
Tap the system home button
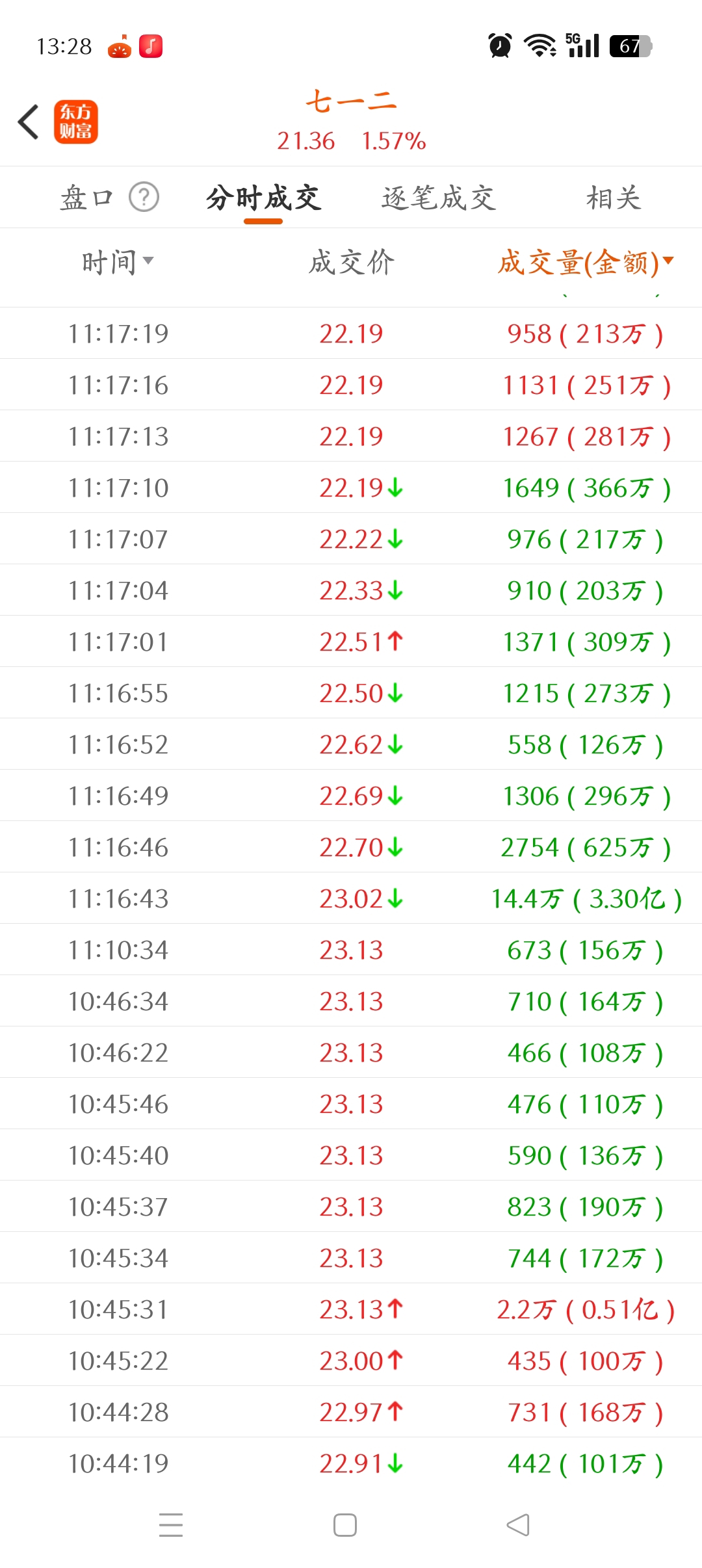[x=345, y=1525]
